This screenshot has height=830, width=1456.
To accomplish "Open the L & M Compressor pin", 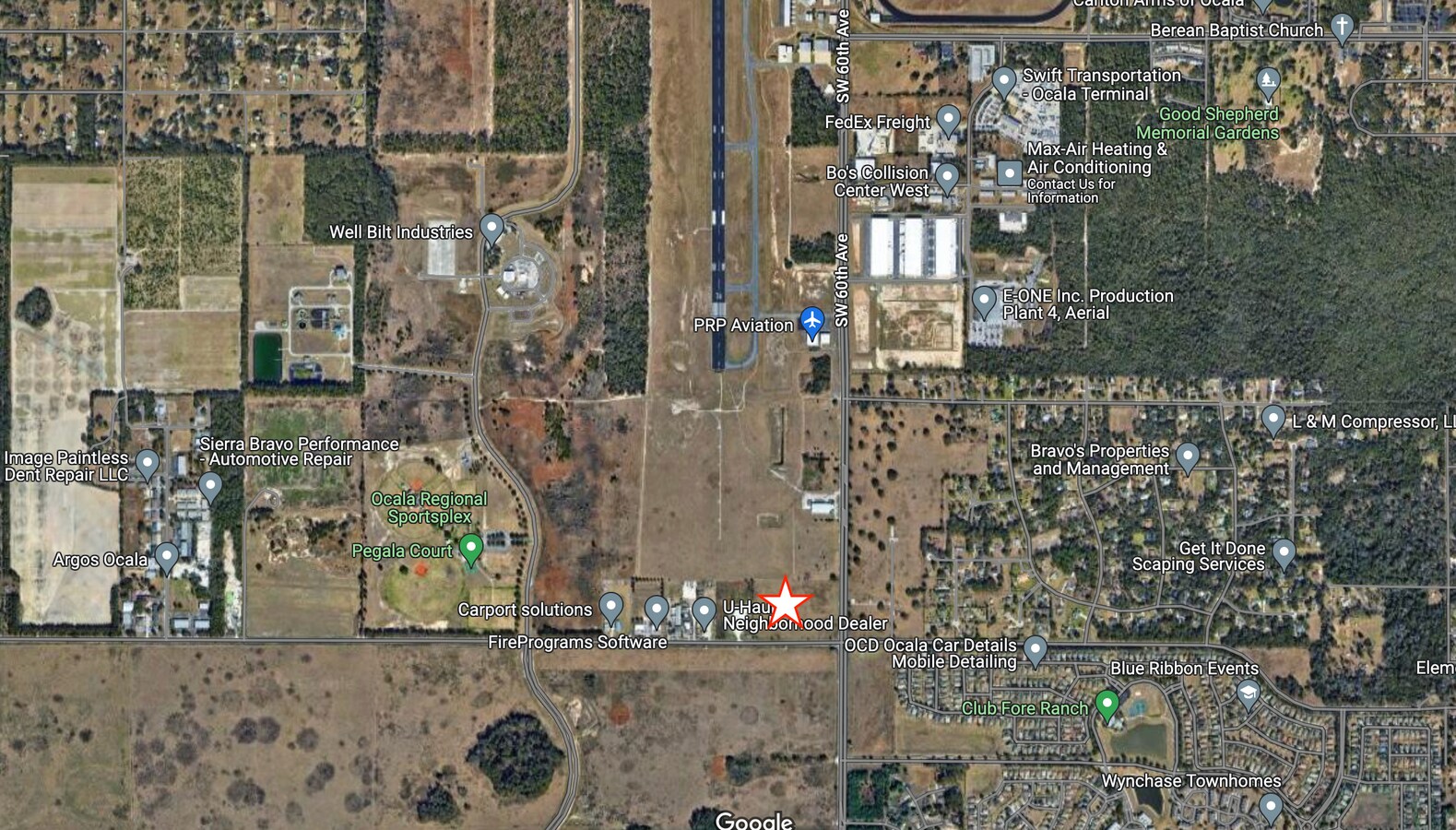I will [x=1273, y=419].
